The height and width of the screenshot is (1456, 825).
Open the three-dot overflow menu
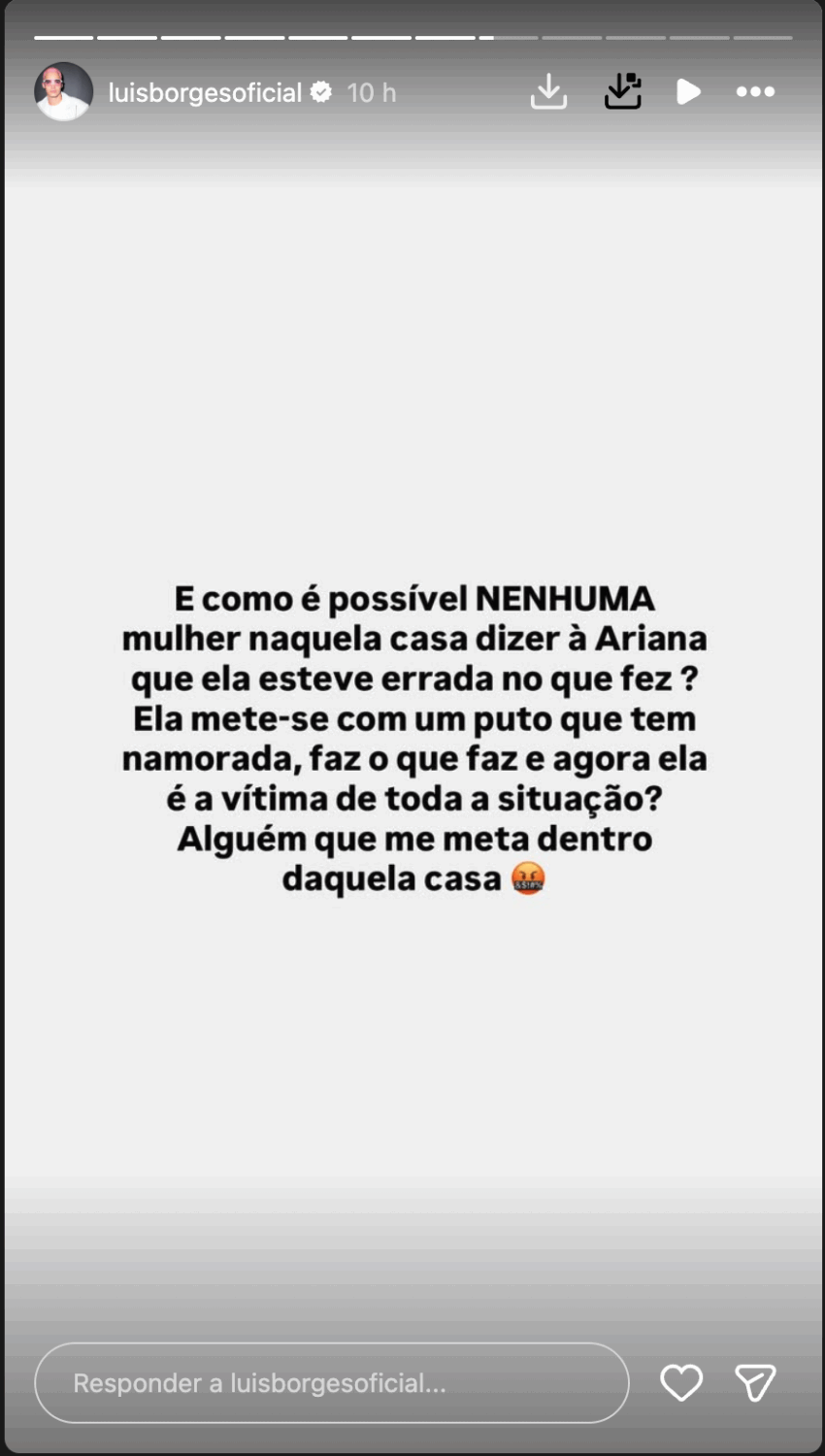click(755, 92)
